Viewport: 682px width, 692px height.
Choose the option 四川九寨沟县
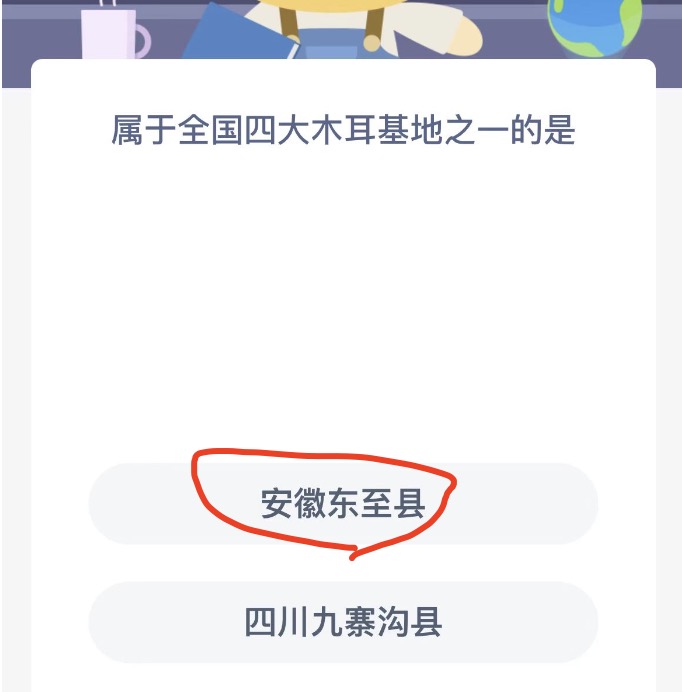click(342, 622)
